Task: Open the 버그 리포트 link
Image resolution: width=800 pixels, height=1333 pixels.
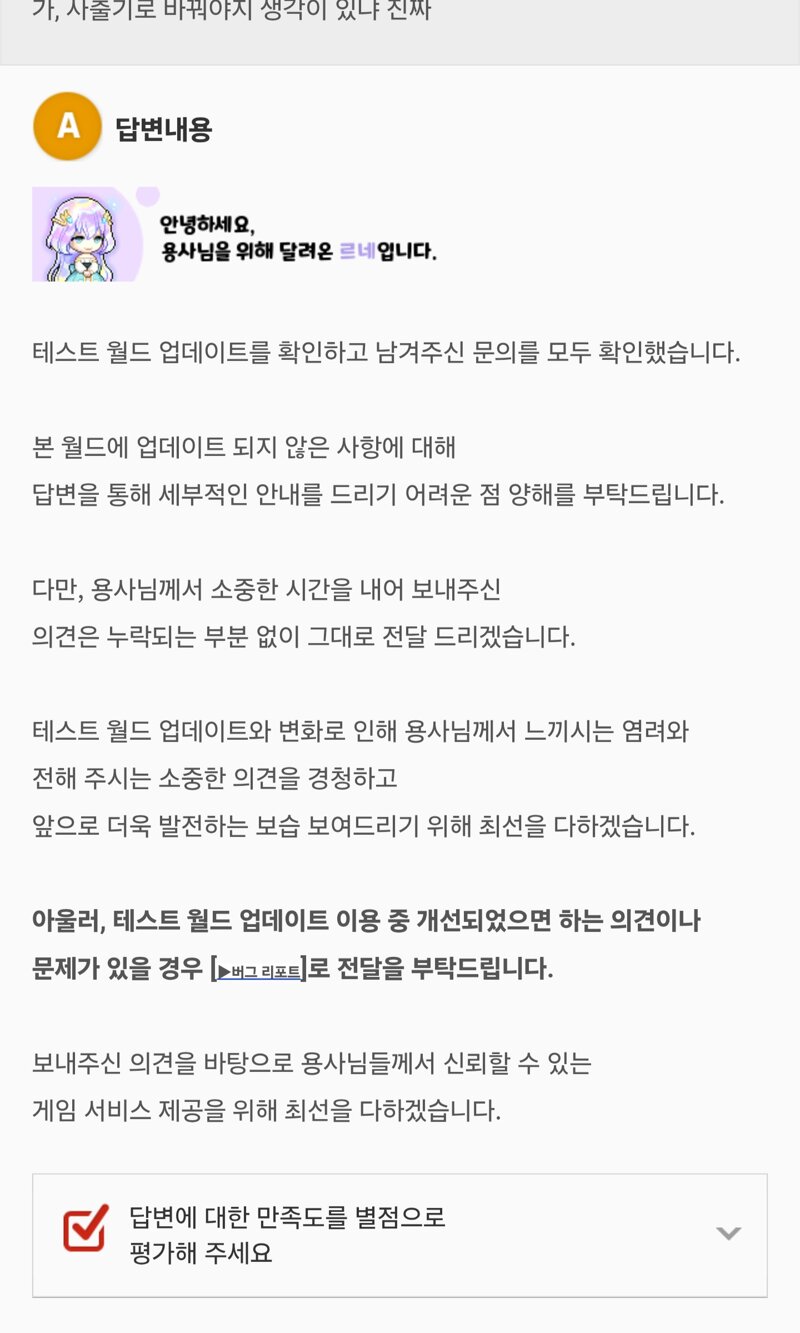Action: click(x=259, y=971)
